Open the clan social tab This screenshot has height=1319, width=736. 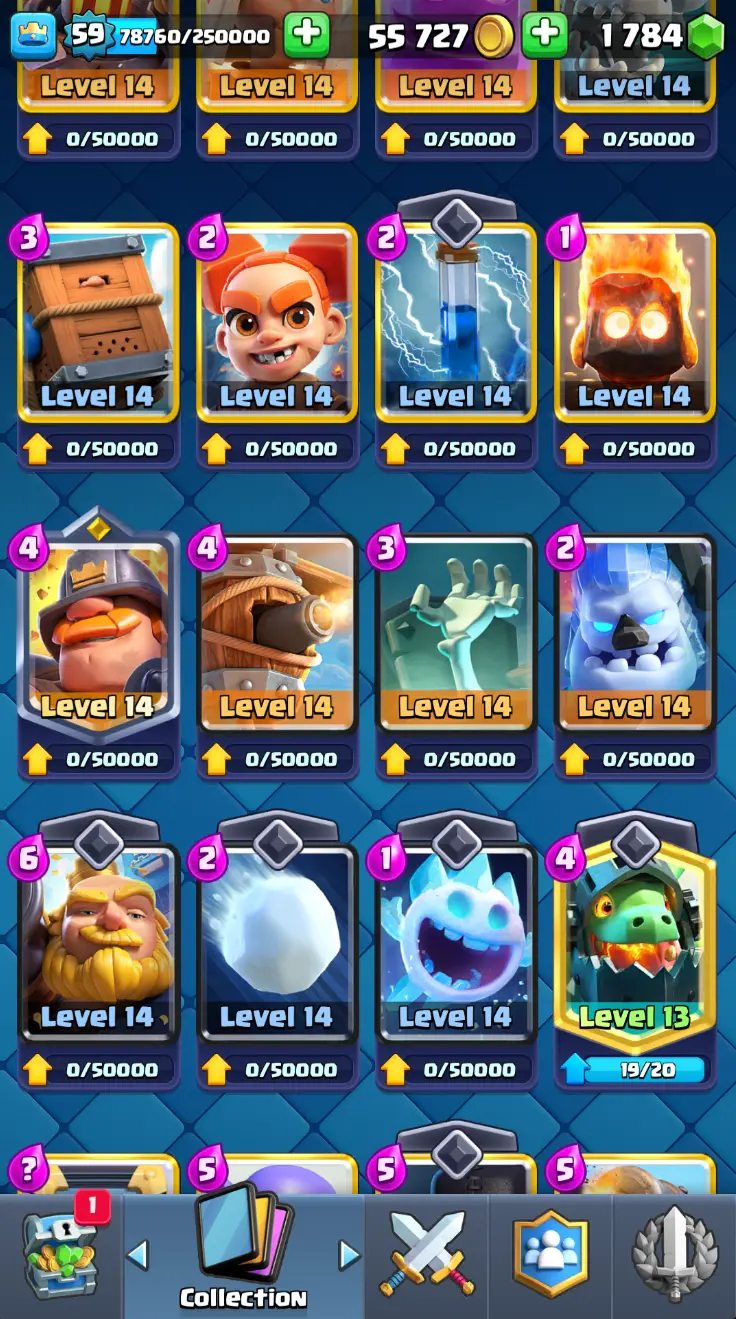[x=550, y=1255]
